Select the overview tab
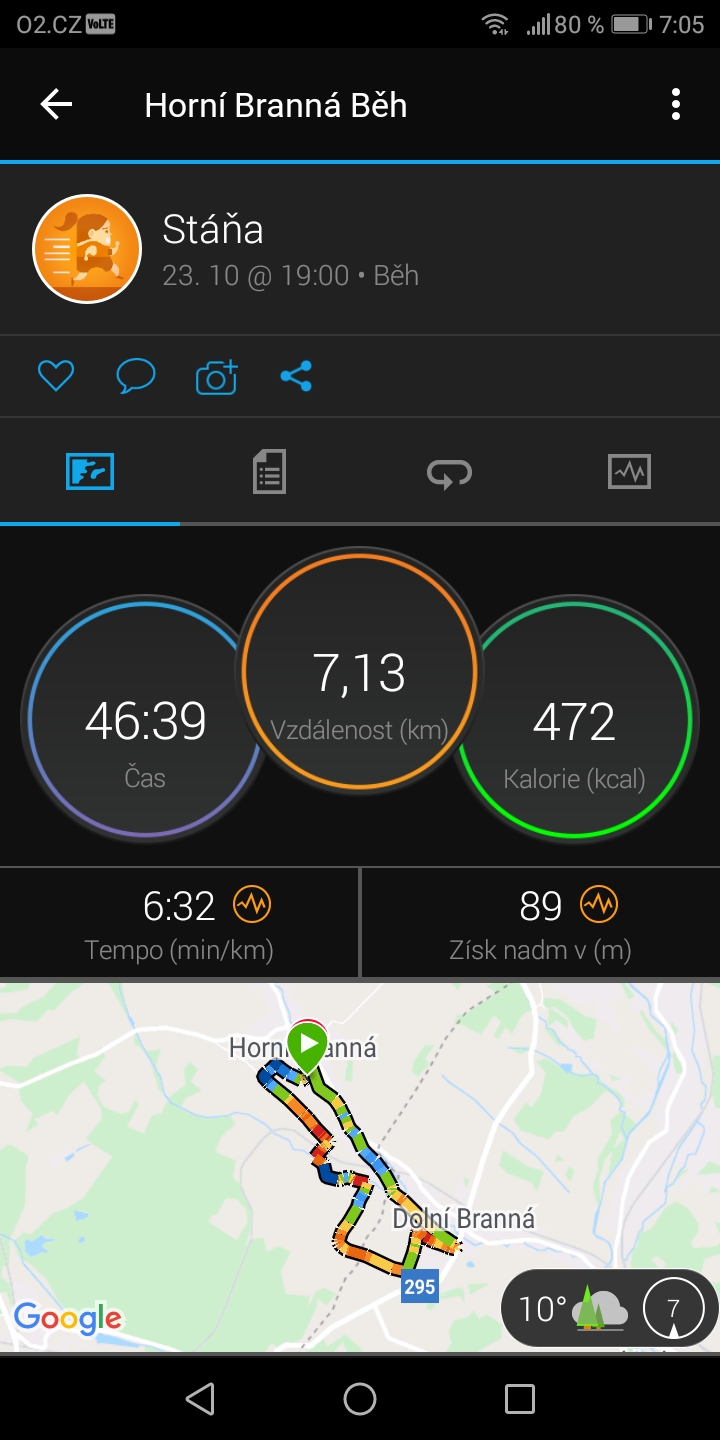720x1440 pixels. click(90, 471)
